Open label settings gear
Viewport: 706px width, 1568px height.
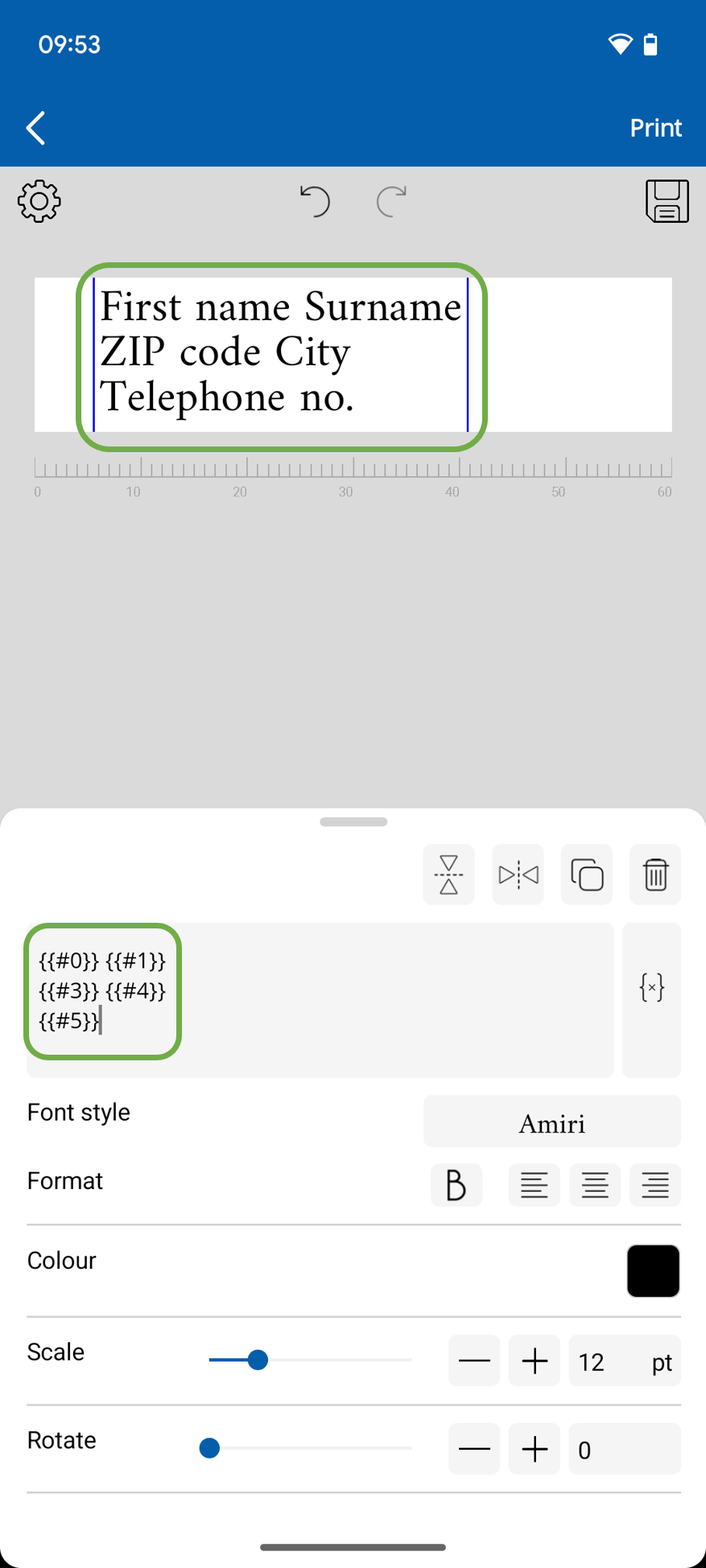tap(39, 201)
